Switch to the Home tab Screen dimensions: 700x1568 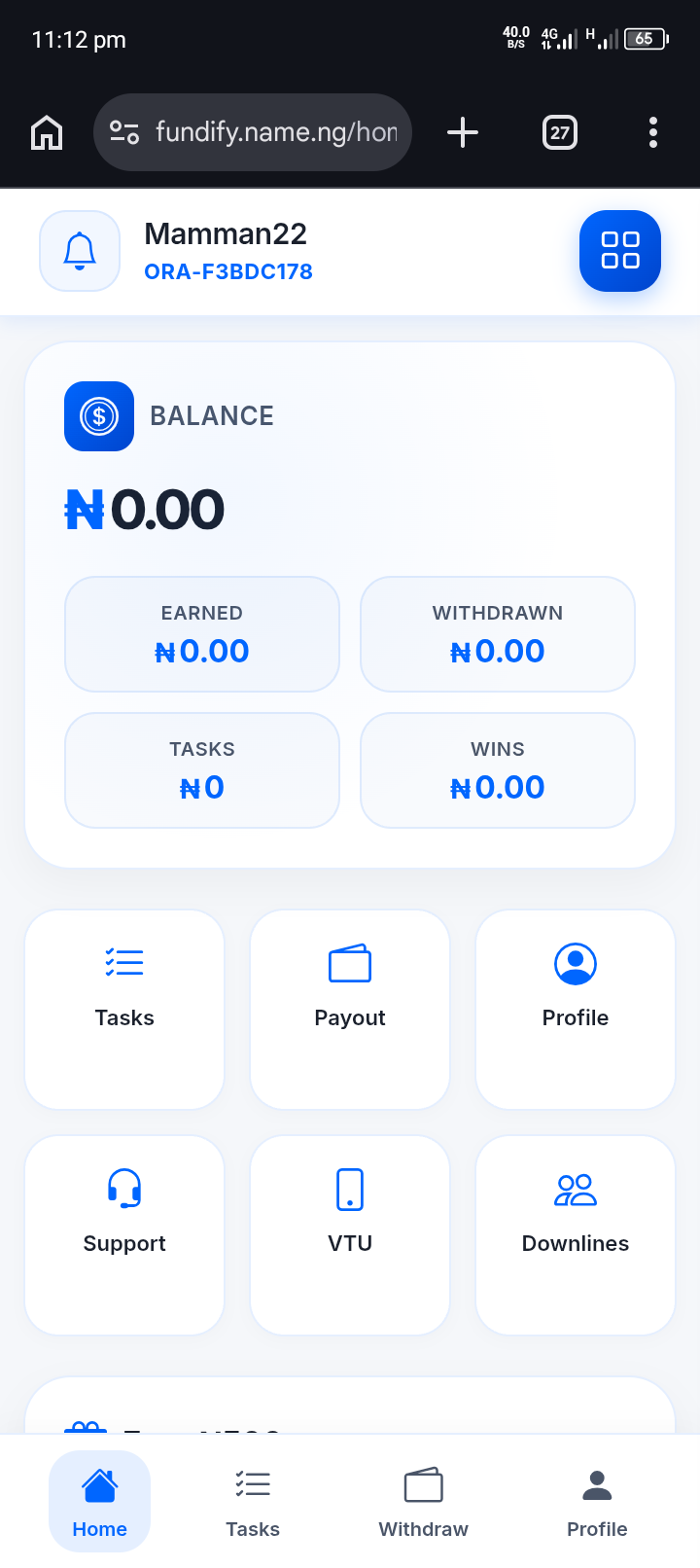(100, 1501)
